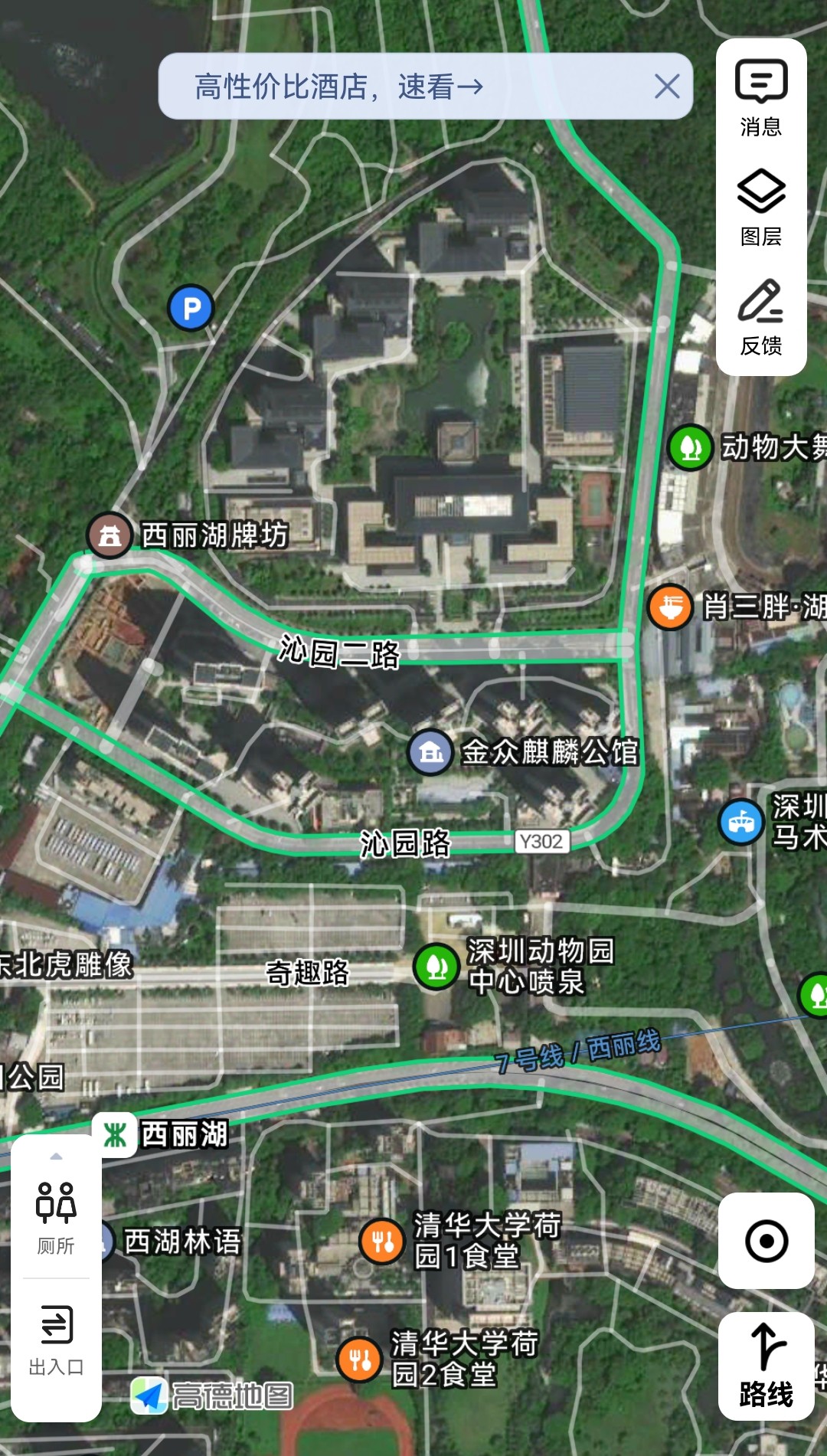This screenshot has width=827, height=1456.
Task: Select 清华大学荷园2食堂 restaurant marker
Action: [x=359, y=1359]
